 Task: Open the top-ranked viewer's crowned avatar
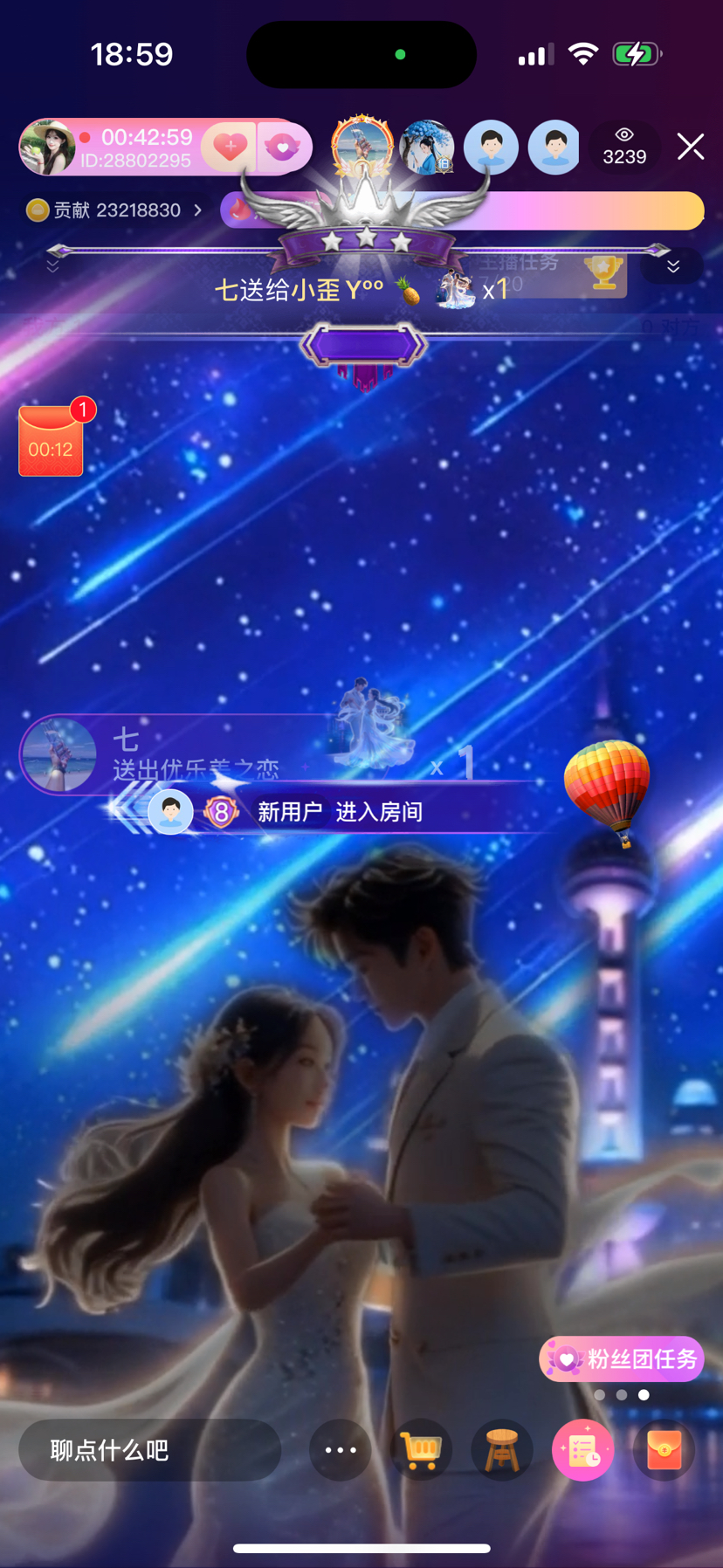(x=361, y=147)
